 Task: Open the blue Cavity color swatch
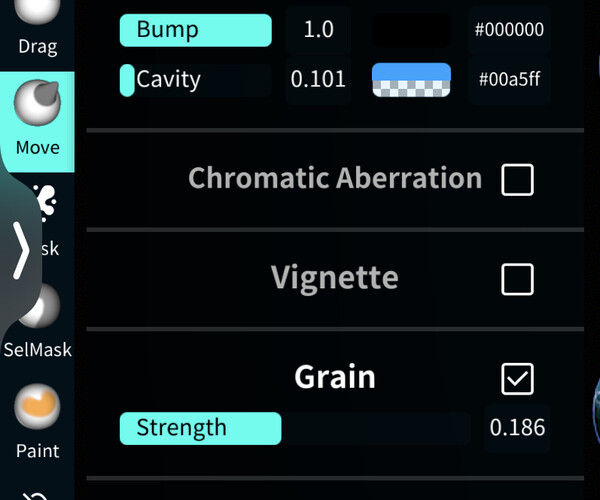pyautogui.click(x=412, y=80)
